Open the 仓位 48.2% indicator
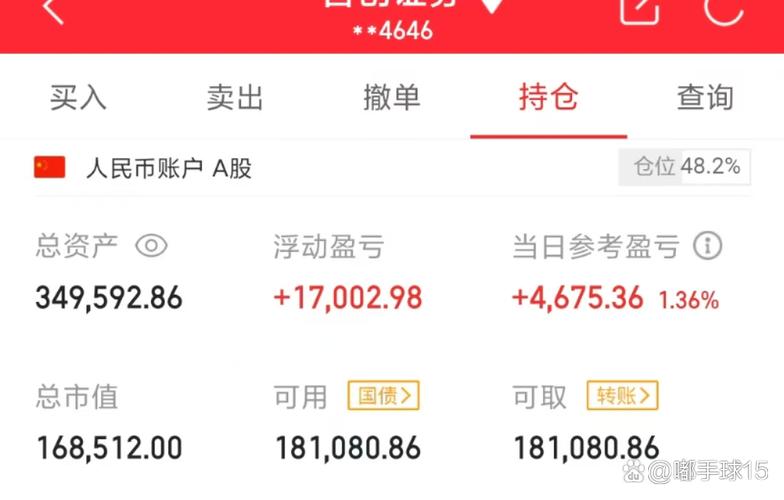784x500 pixels. [685, 167]
